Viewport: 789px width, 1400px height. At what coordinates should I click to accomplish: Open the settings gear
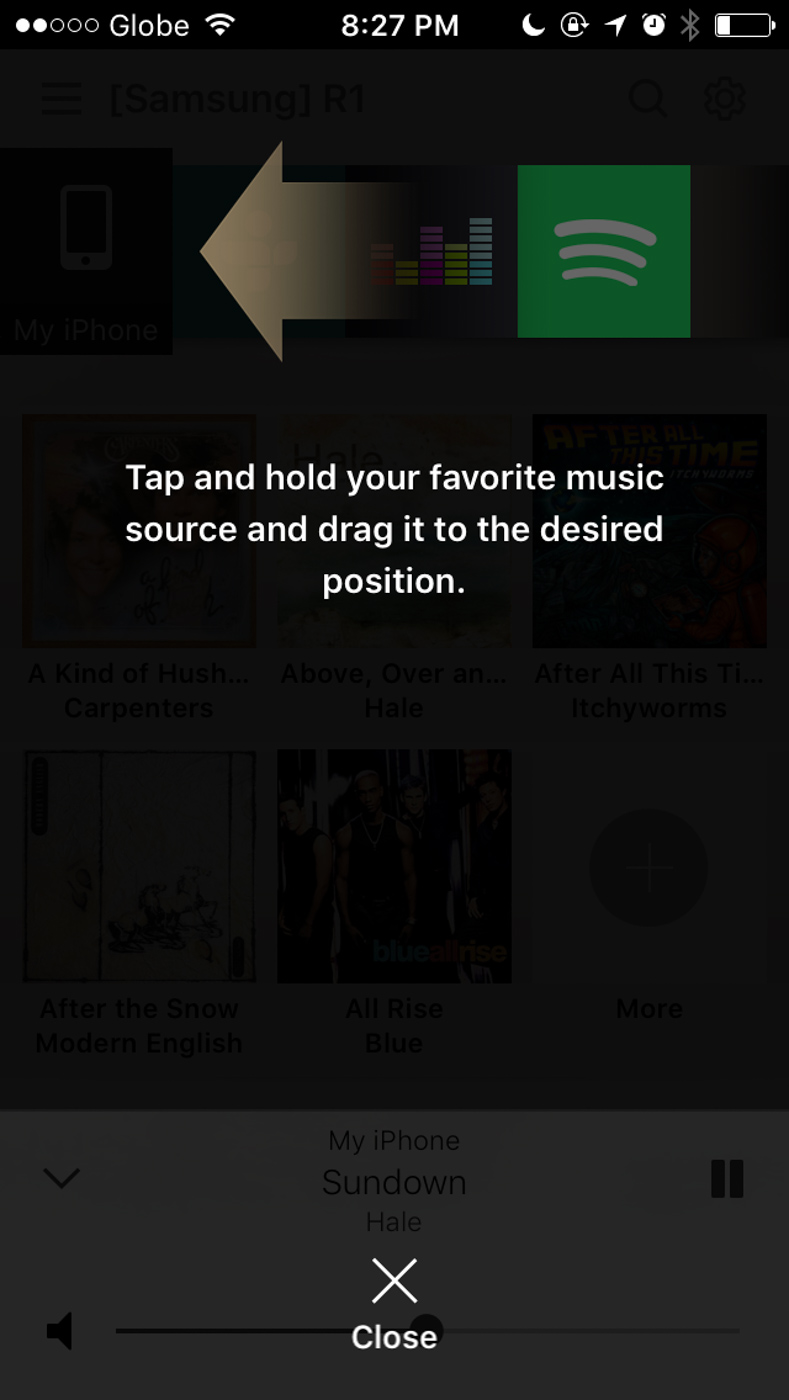[x=725, y=99]
